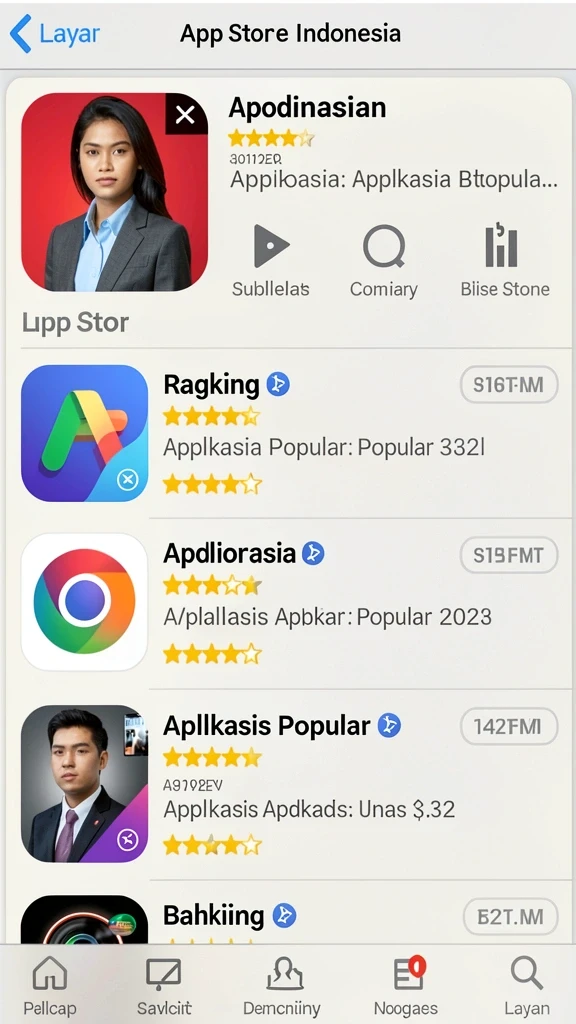The image size is (576, 1024).
Task: Go back to Layar
Action: point(55,33)
